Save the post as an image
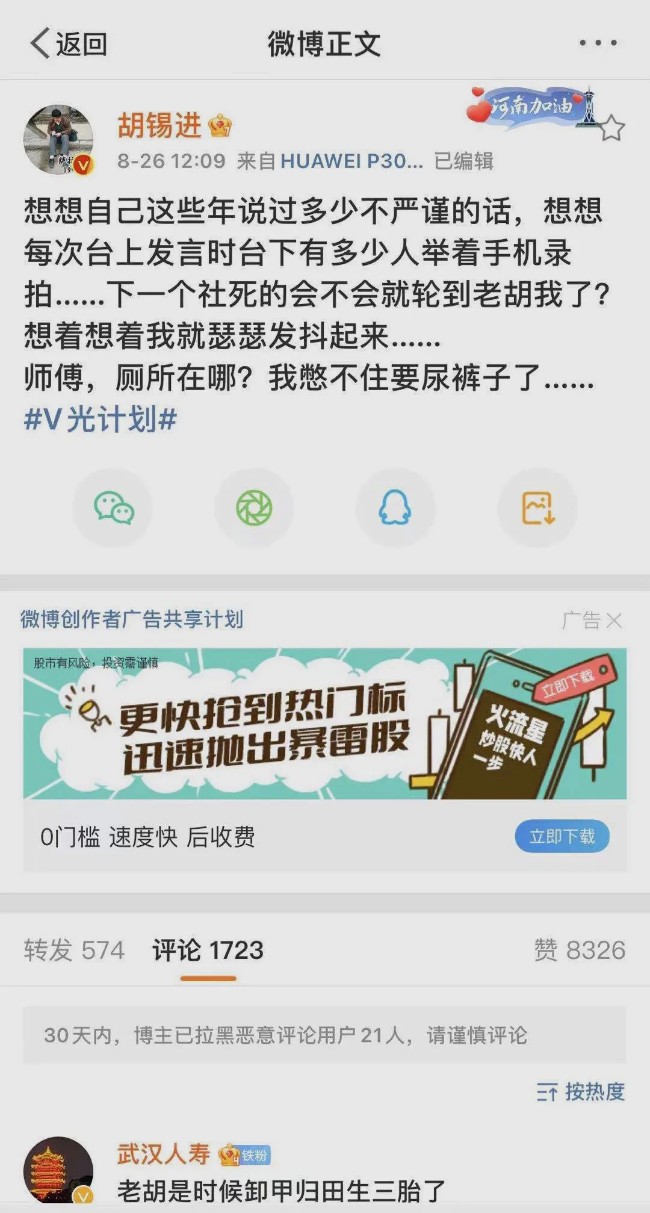The width and height of the screenshot is (650, 1213). pos(537,508)
